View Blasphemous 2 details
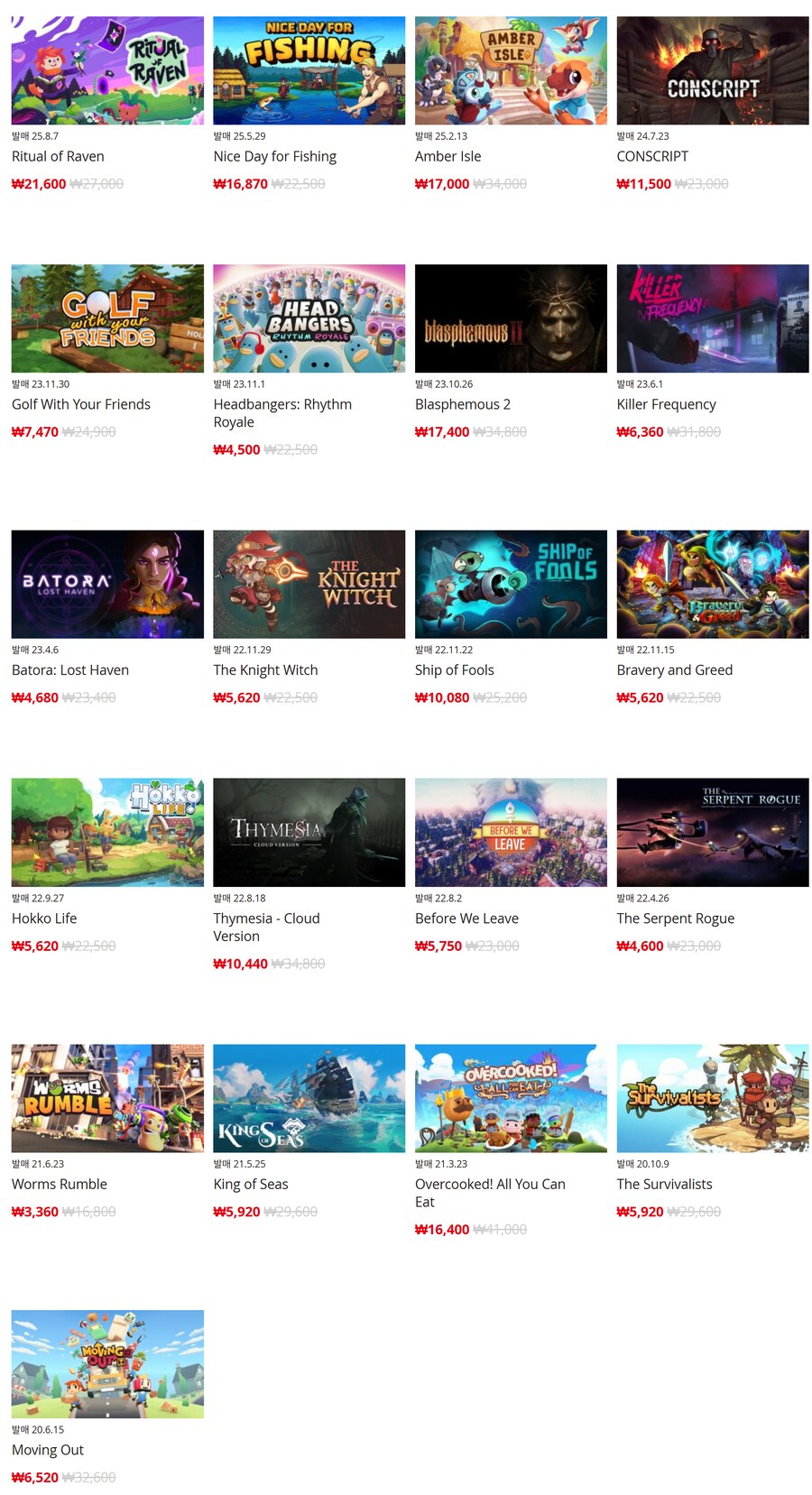This screenshot has height=1495, width=812. pos(511,318)
